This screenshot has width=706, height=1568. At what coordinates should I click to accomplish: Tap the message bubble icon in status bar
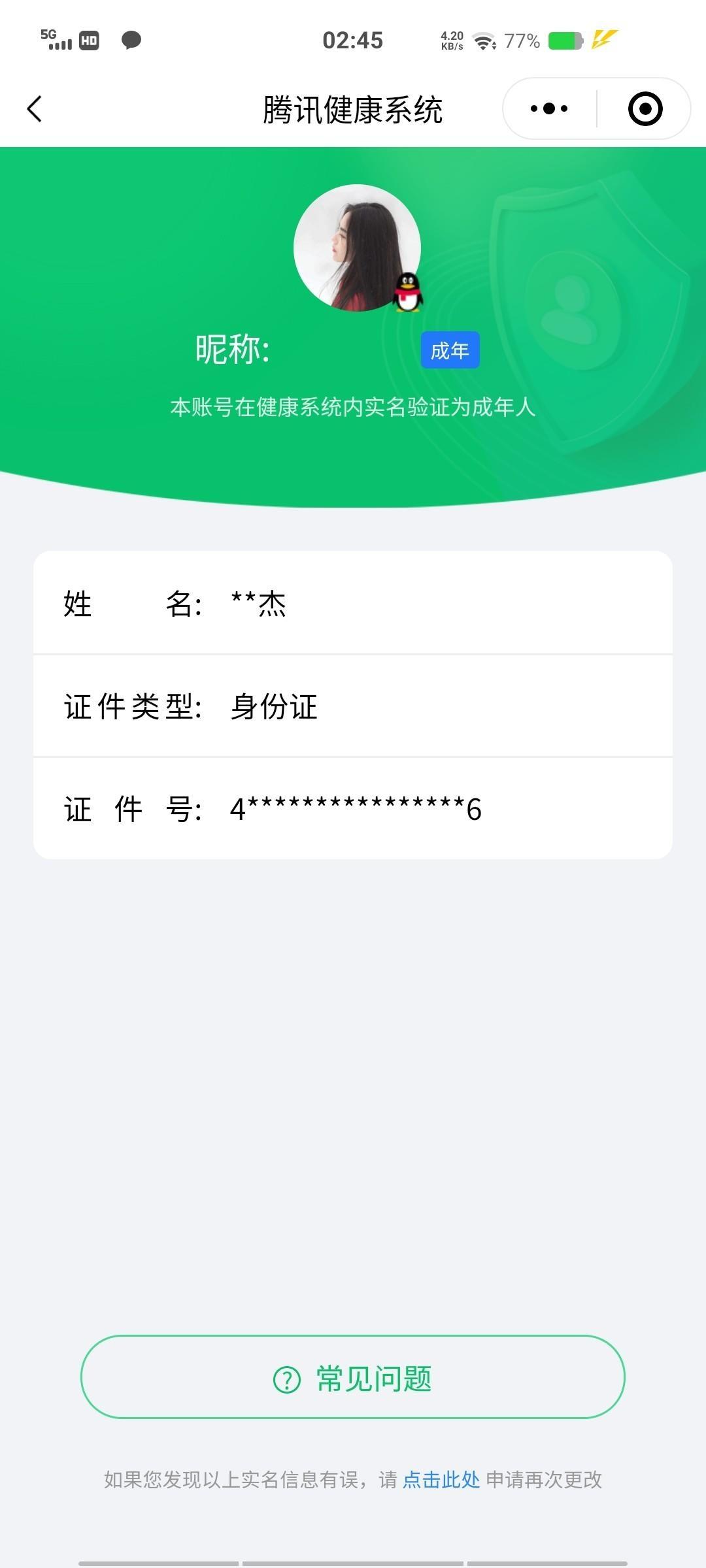coord(130,41)
